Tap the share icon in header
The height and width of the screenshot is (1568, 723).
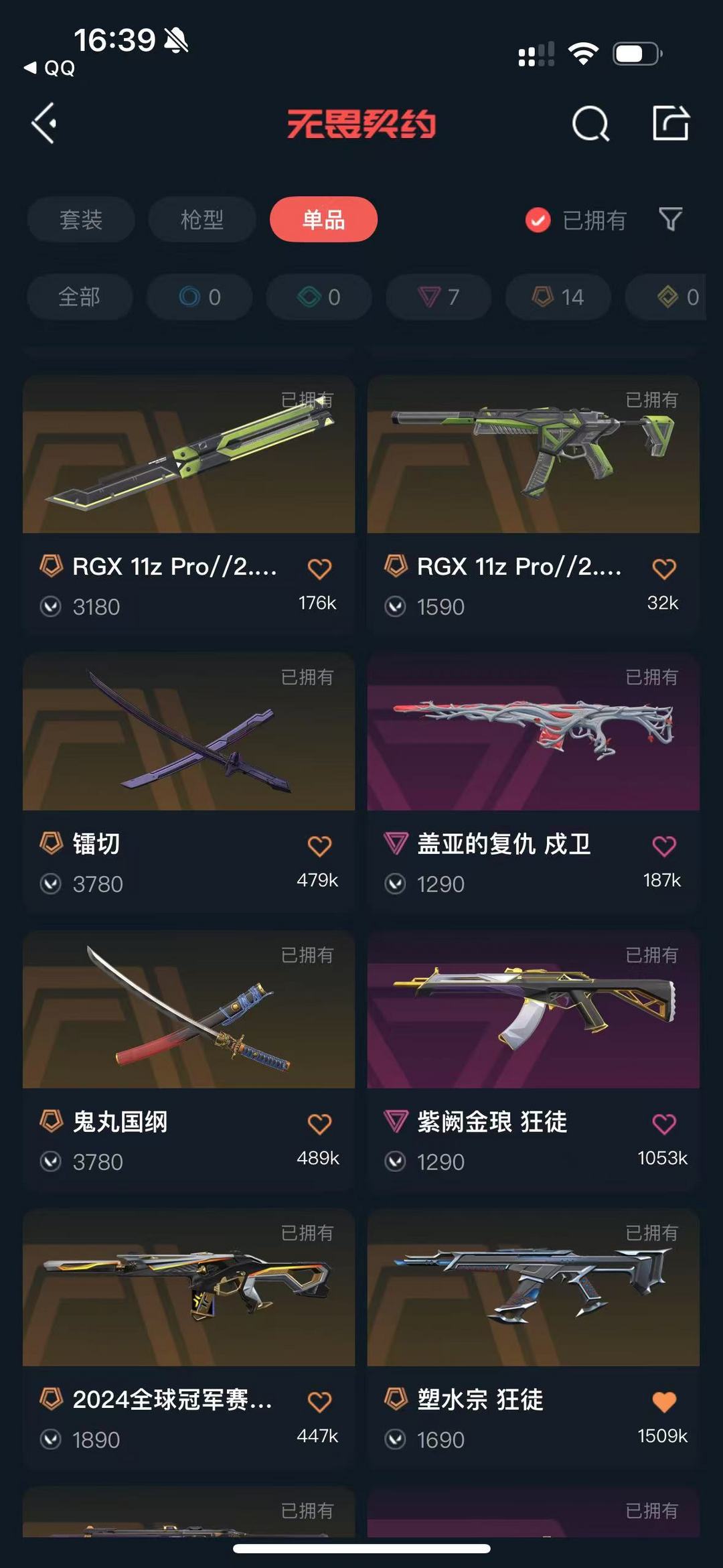pyautogui.click(x=671, y=123)
